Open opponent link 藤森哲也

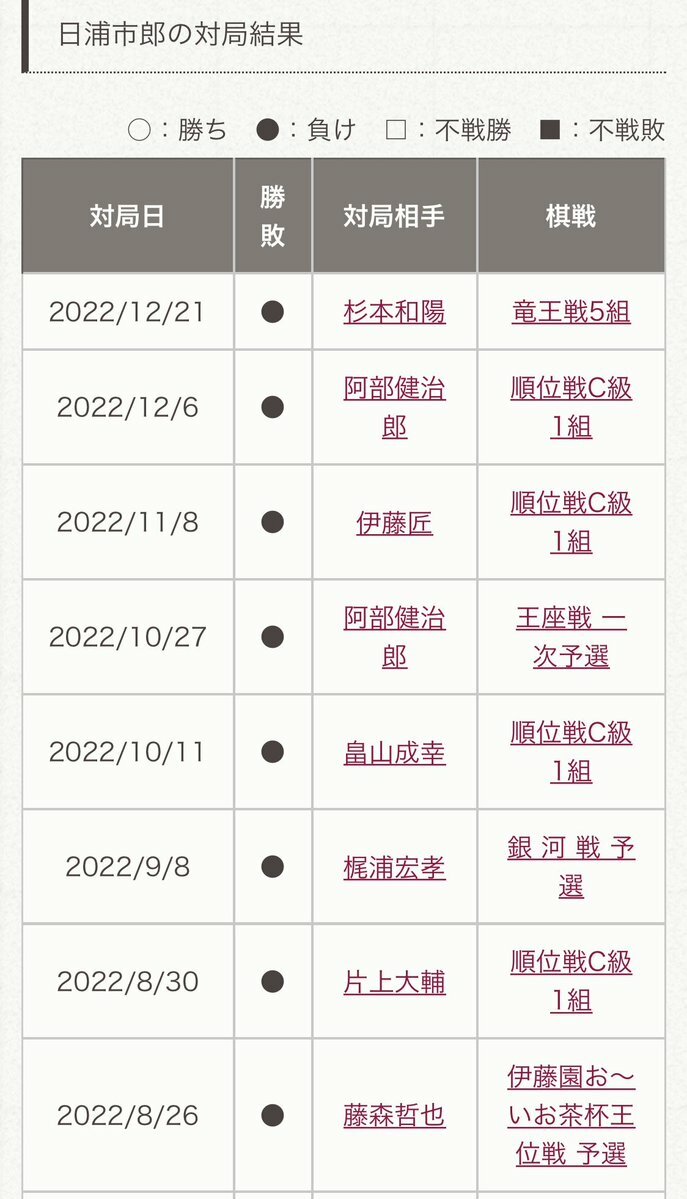[x=394, y=1115]
